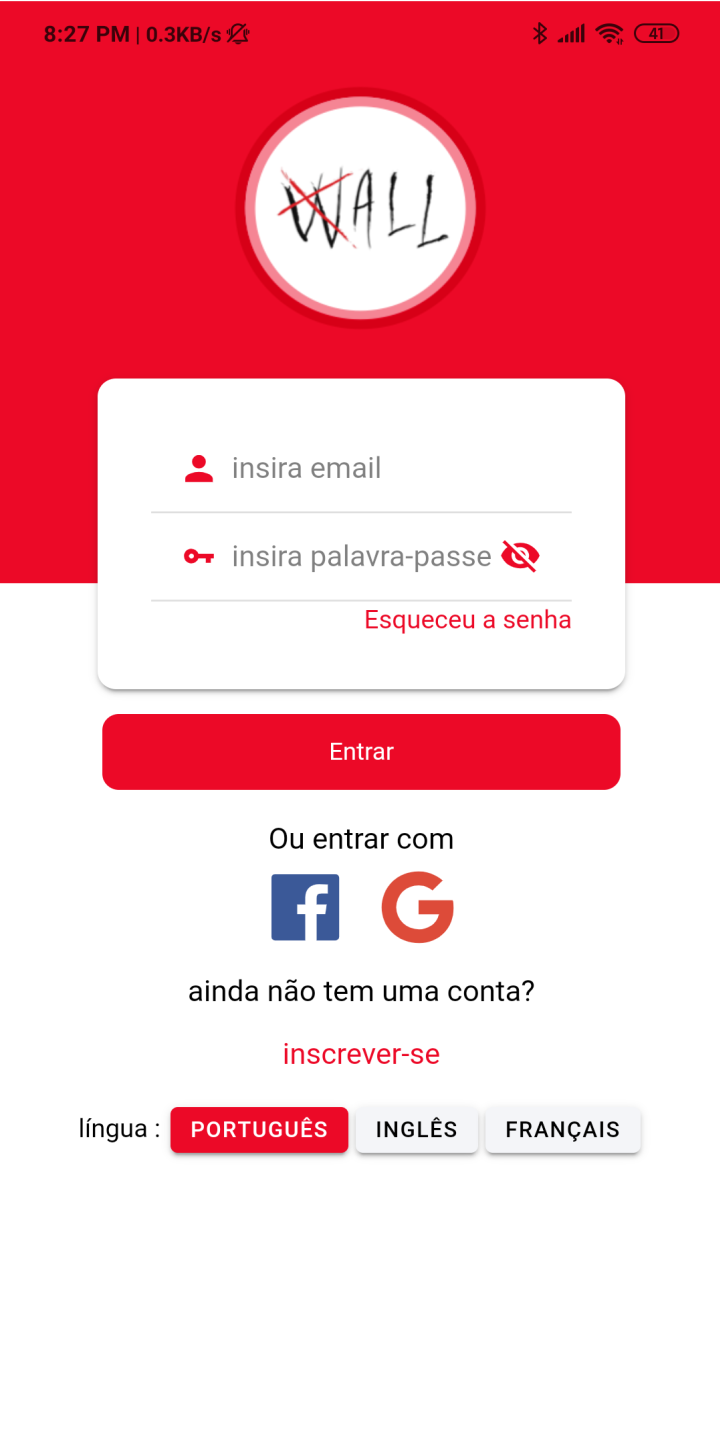Image resolution: width=720 pixels, height=1440 pixels.
Task: Sign in with Google
Action: click(417, 908)
